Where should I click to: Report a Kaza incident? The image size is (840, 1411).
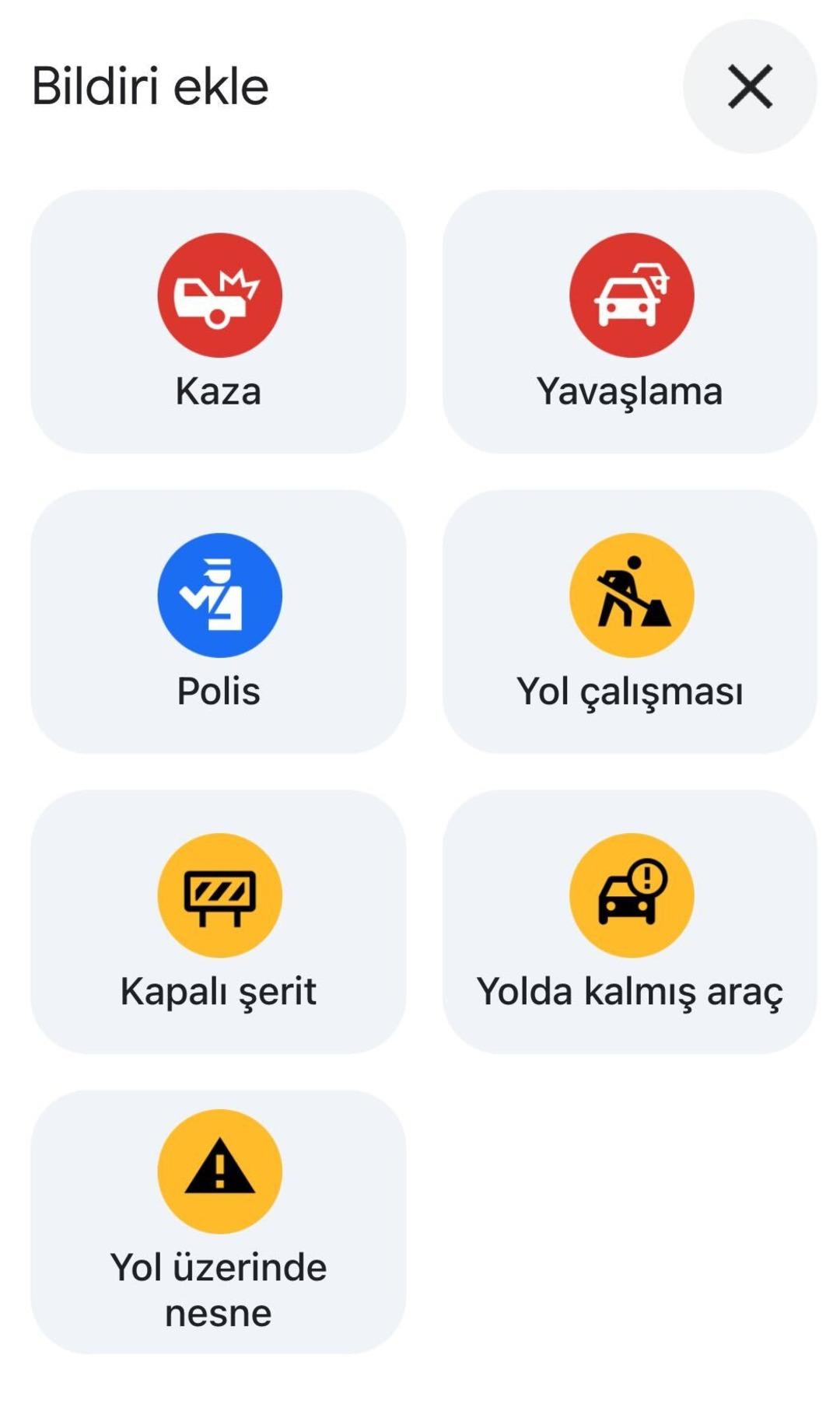click(x=219, y=321)
